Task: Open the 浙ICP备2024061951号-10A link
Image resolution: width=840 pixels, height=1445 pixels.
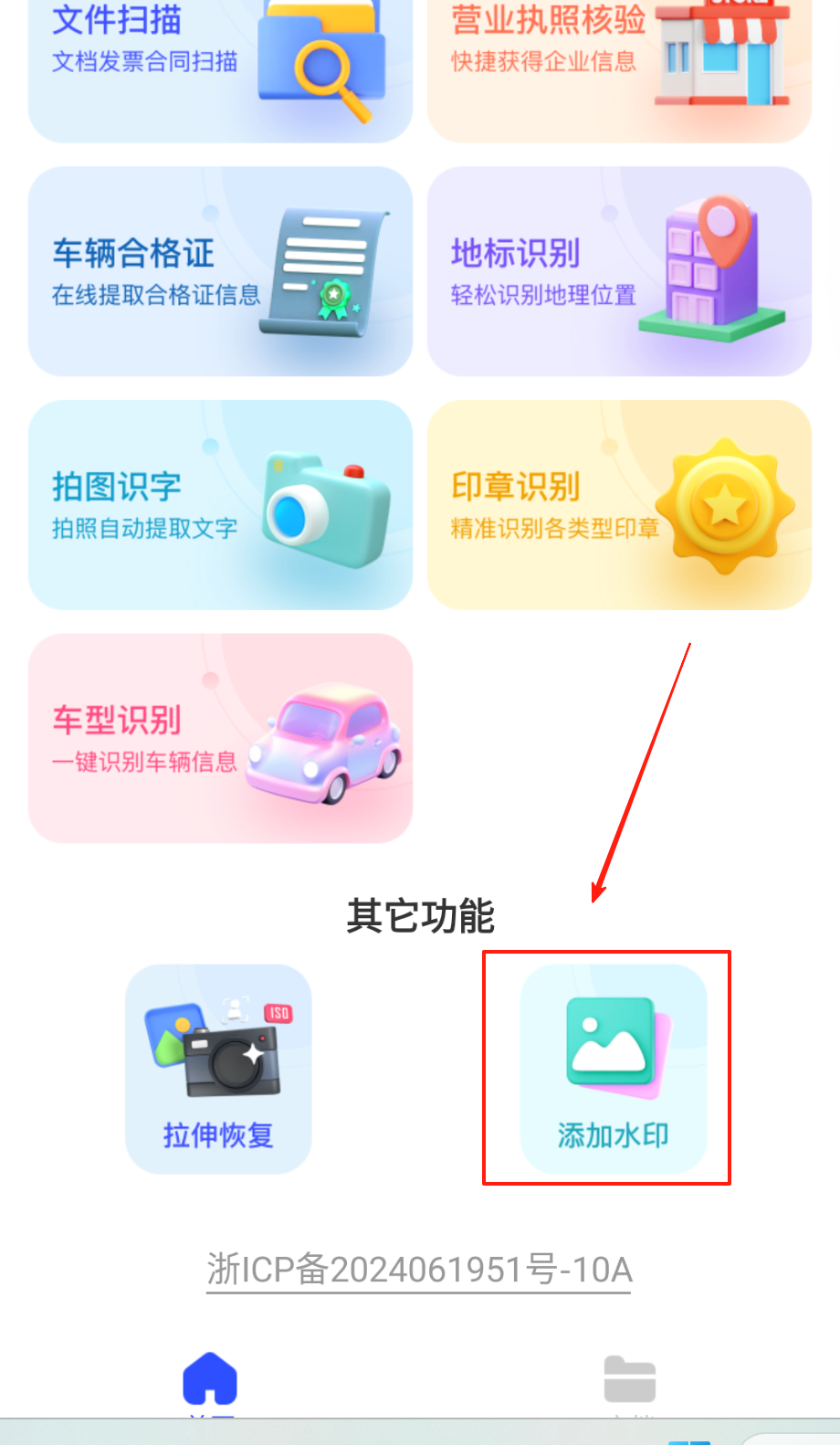Action: pyautogui.click(x=419, y=1270)
